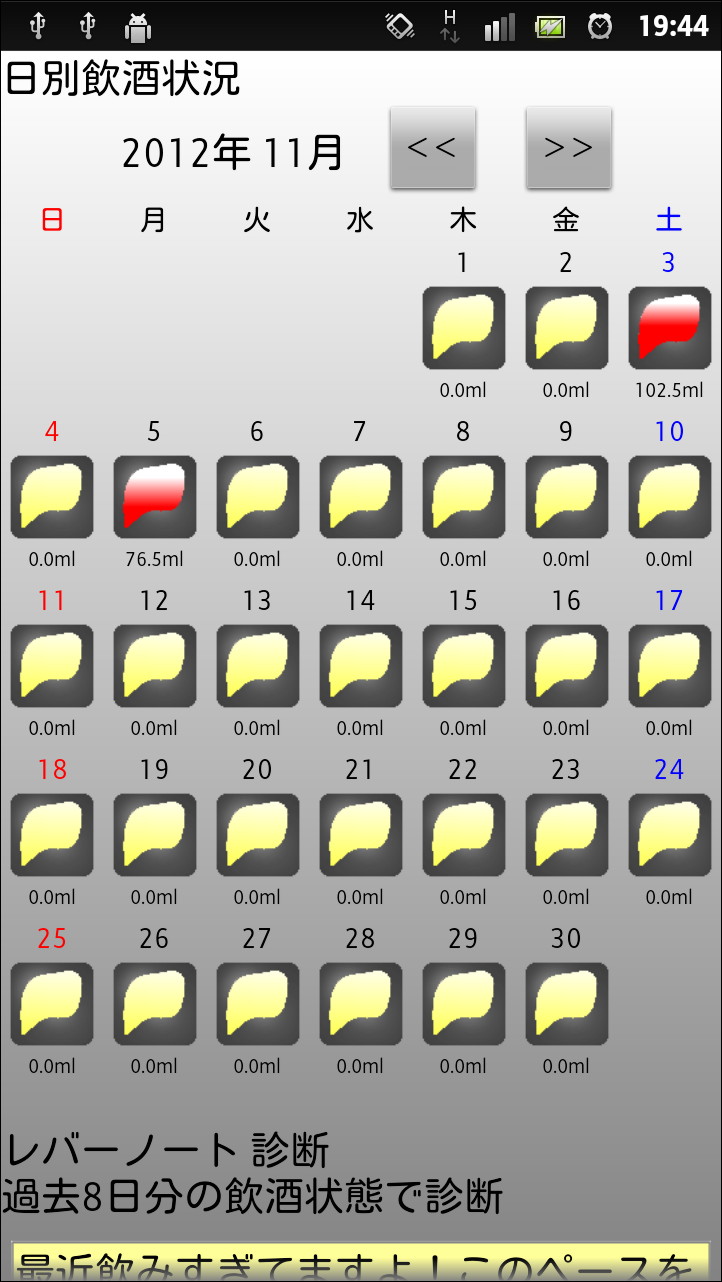Tap the liver icon for day 2
This screenshot has width=722, height=1282.
point(566,329)
